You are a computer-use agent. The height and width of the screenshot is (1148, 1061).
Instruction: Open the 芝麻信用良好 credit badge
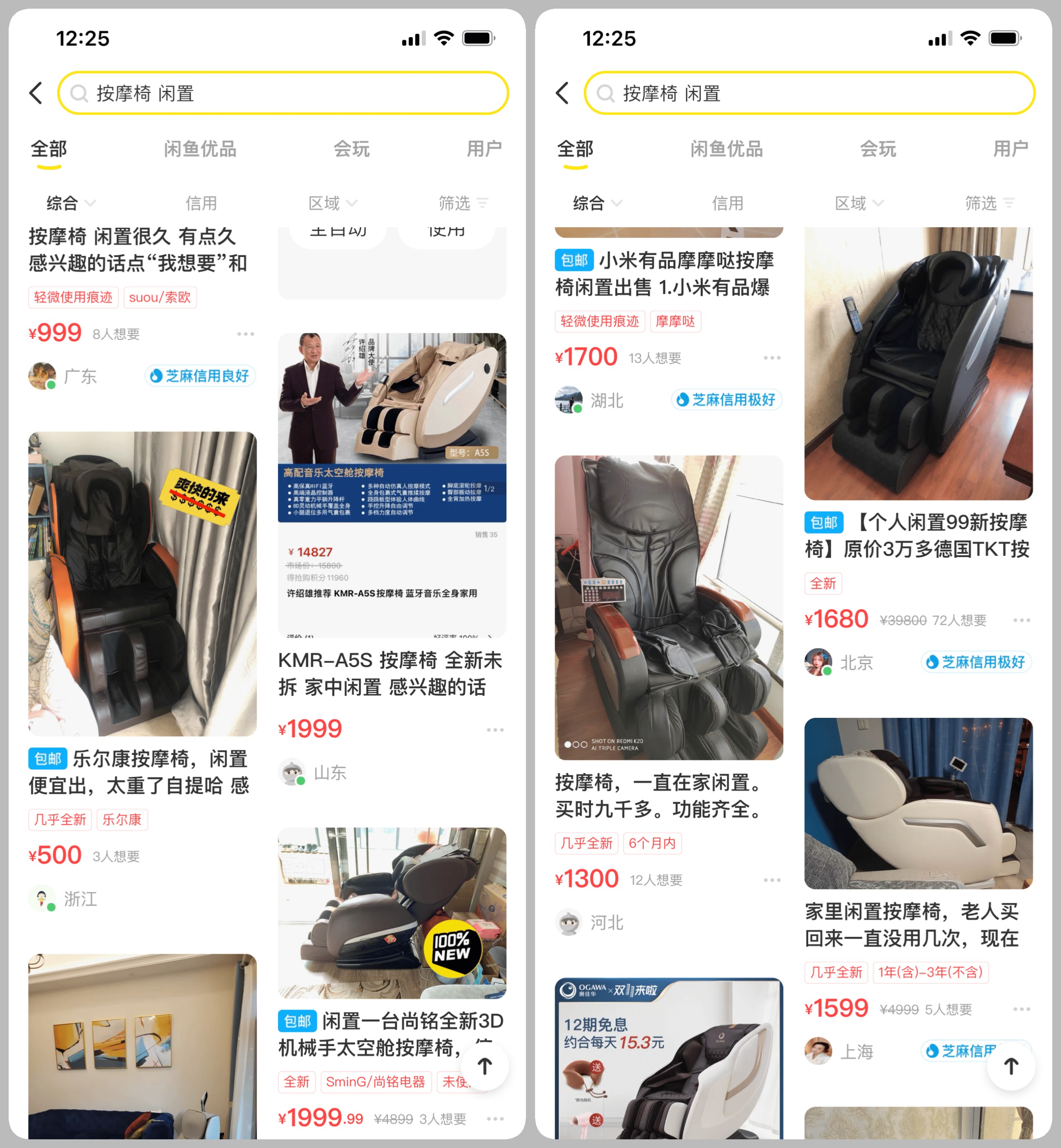click(200, 376)
